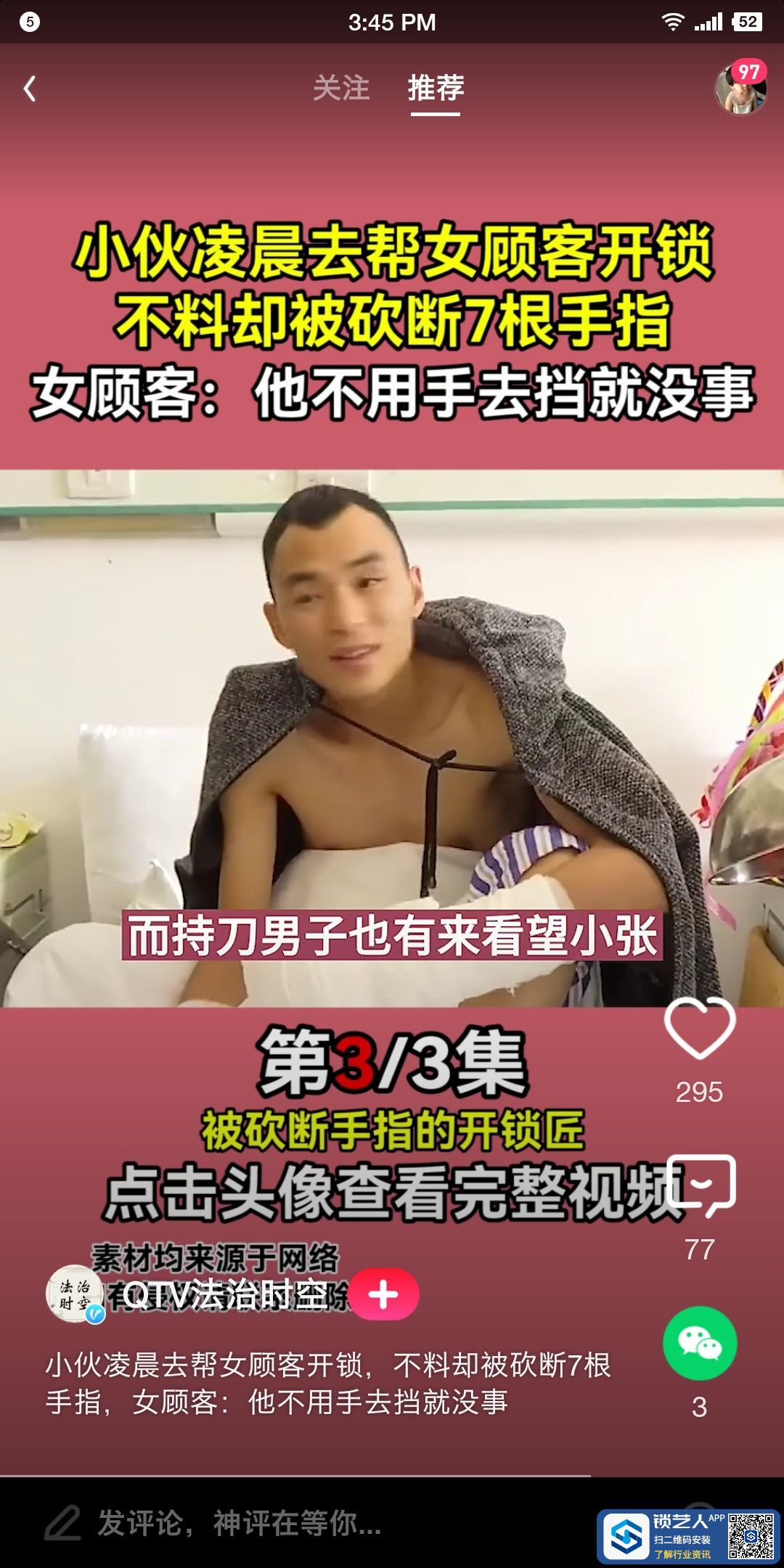Share the video via WeChat
The height and width of the screenshot is (1568, 784).
click(700, 1343)
